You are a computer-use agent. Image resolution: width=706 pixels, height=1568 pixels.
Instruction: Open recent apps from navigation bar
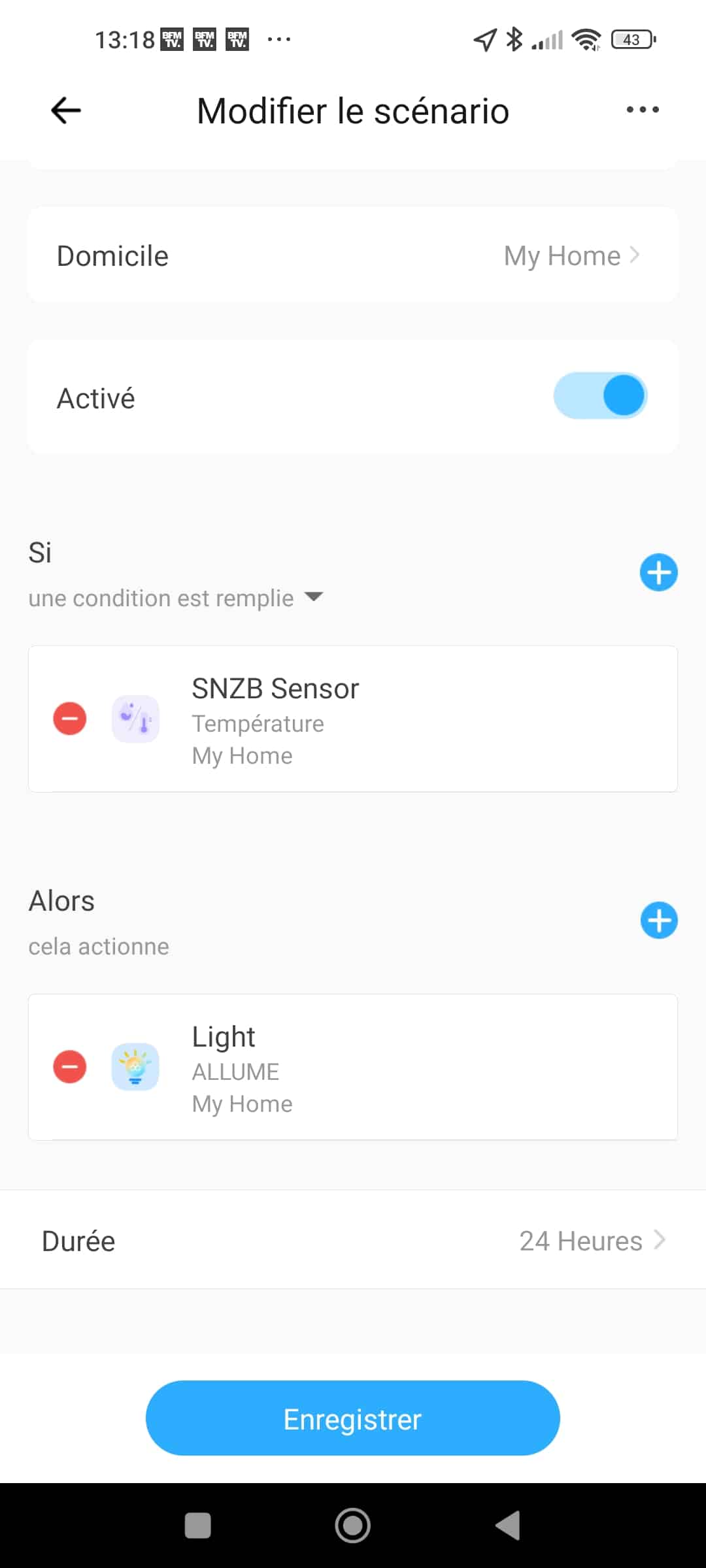[198, 1526]
